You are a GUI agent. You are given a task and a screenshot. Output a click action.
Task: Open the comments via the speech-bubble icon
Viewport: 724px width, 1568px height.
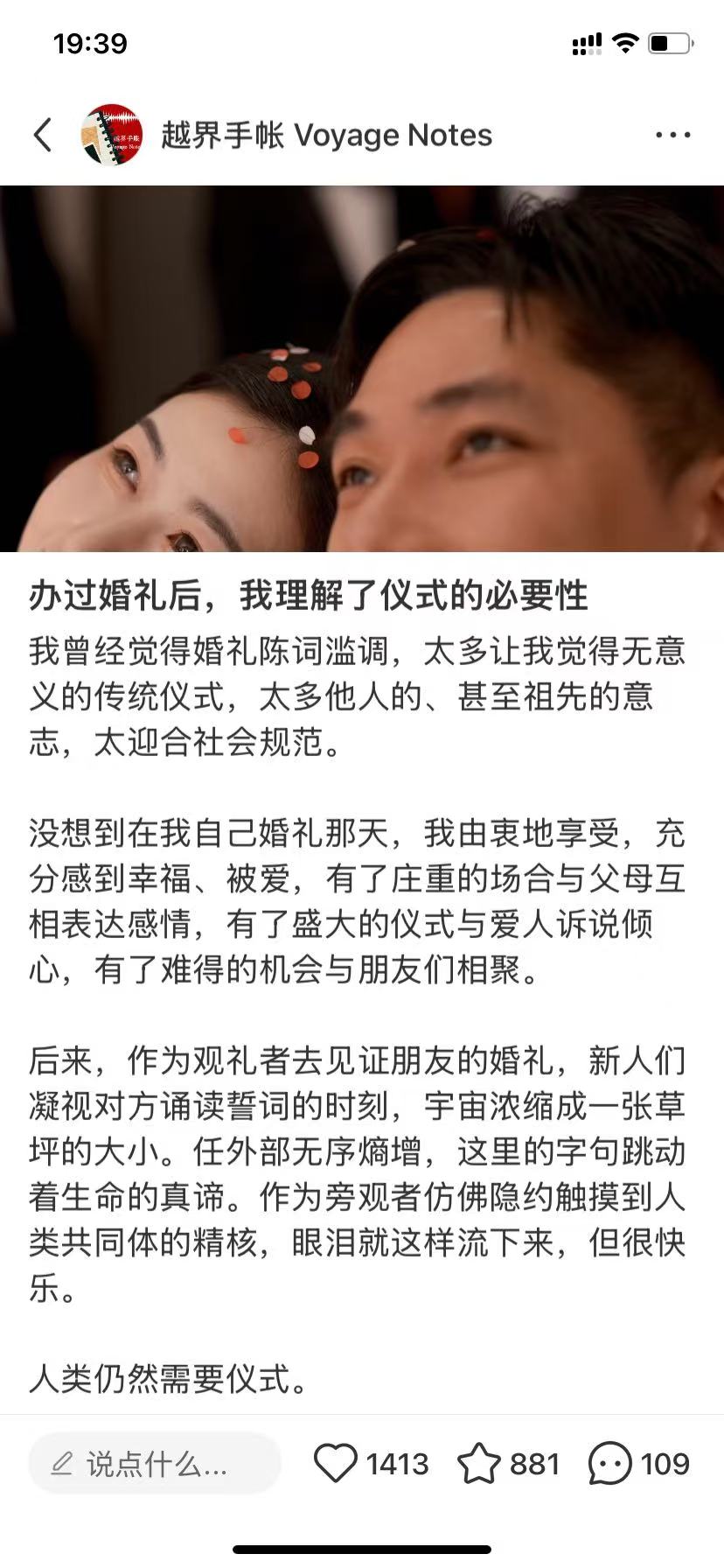pos(610,1463)
